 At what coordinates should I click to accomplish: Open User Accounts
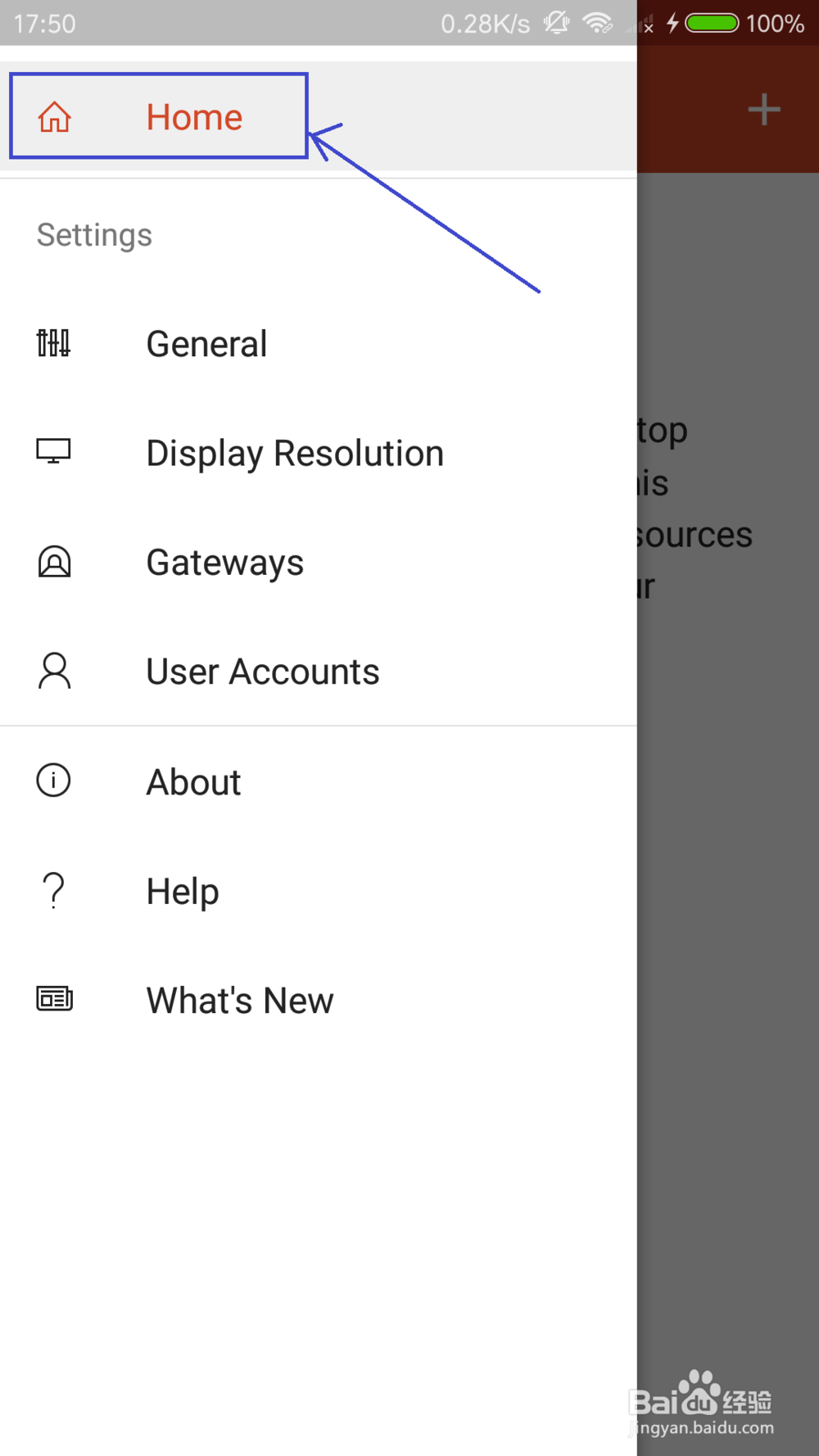[318, 671]
